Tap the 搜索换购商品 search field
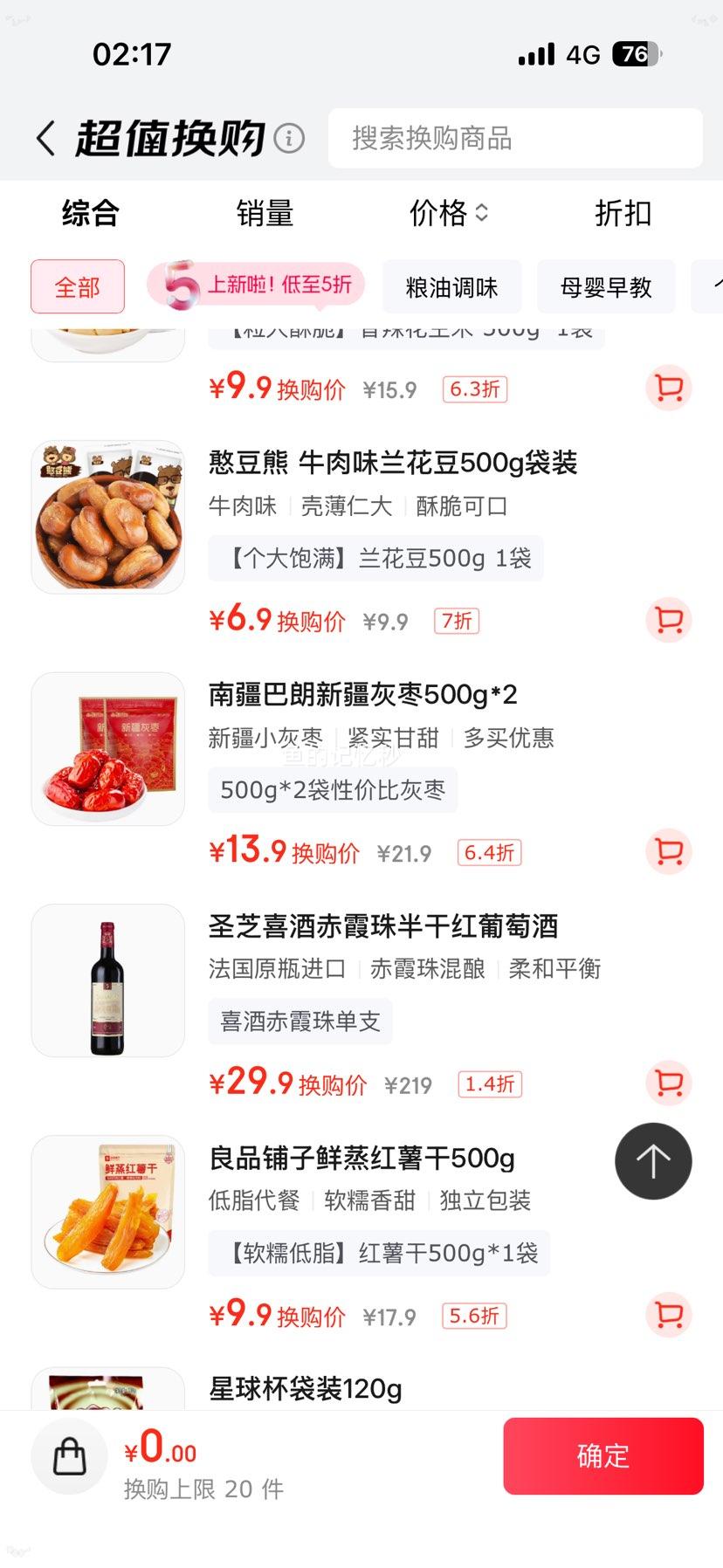The image size is (723, 1568). 514,138
